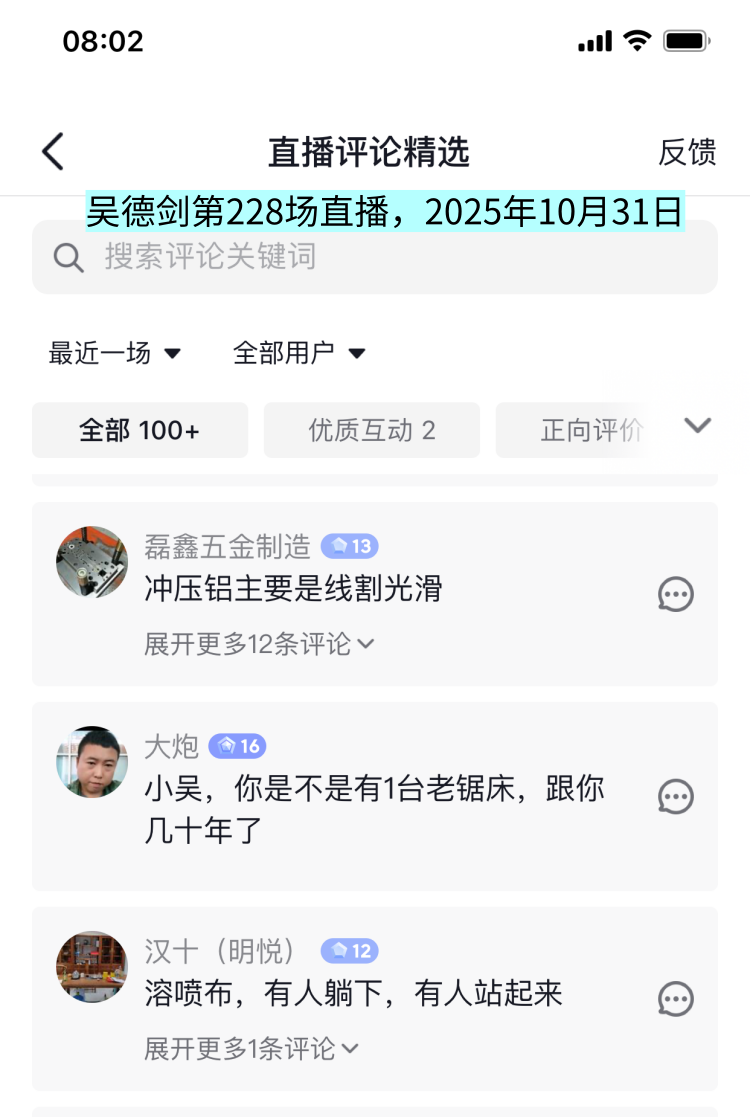Switch to the 正向评价 chip
Screen dimensions: 750x1117
click(x=590, y=431)
